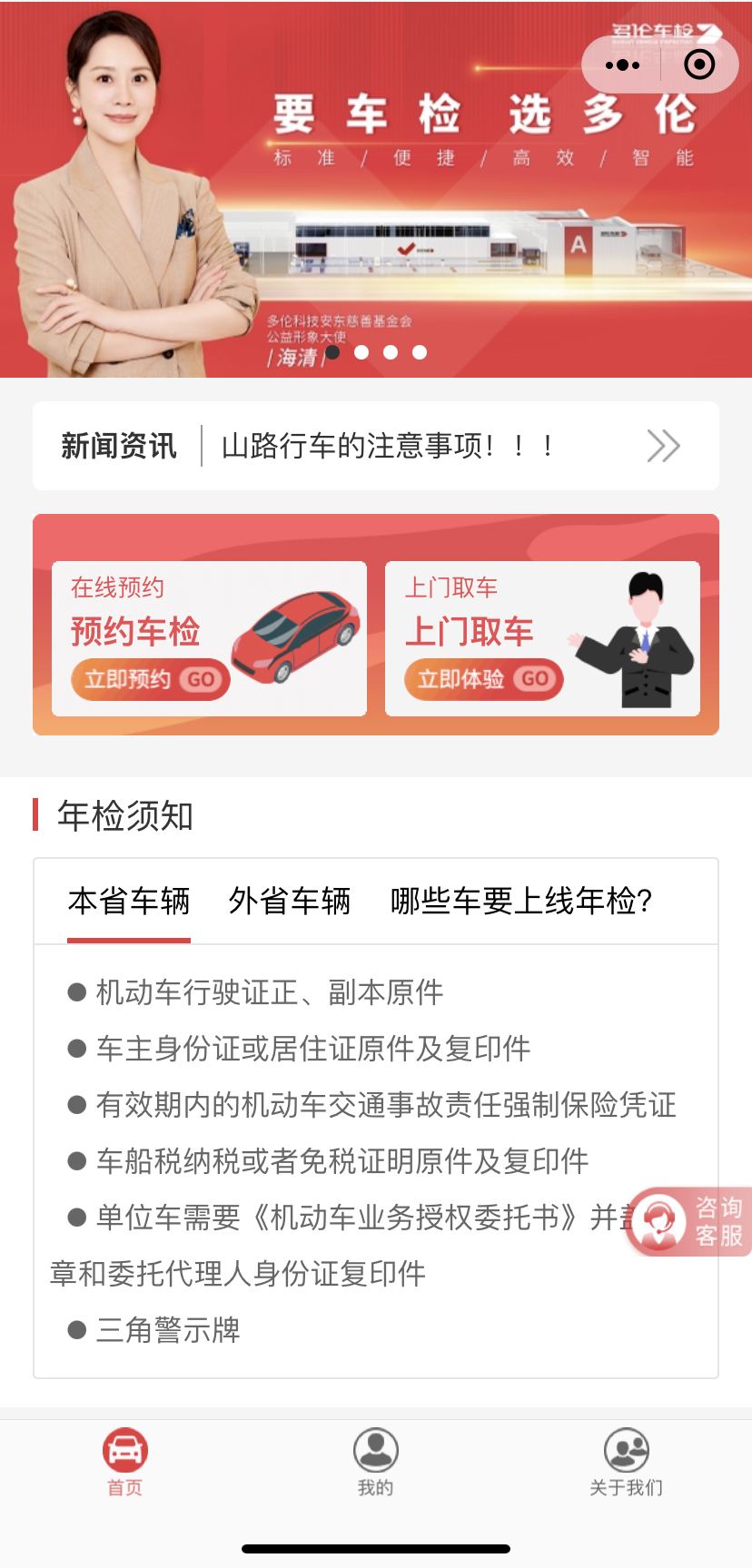Open the mini program more options menu
This screenshot has height=1568, width=752.
click(x=622, y=64)
